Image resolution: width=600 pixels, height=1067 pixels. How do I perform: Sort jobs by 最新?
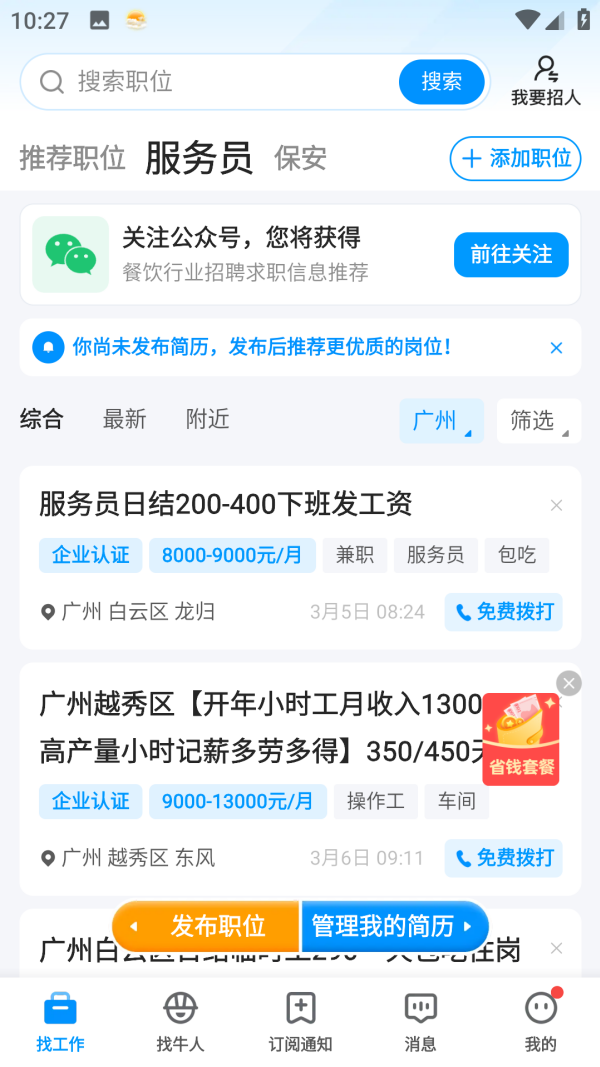(124, 420)
